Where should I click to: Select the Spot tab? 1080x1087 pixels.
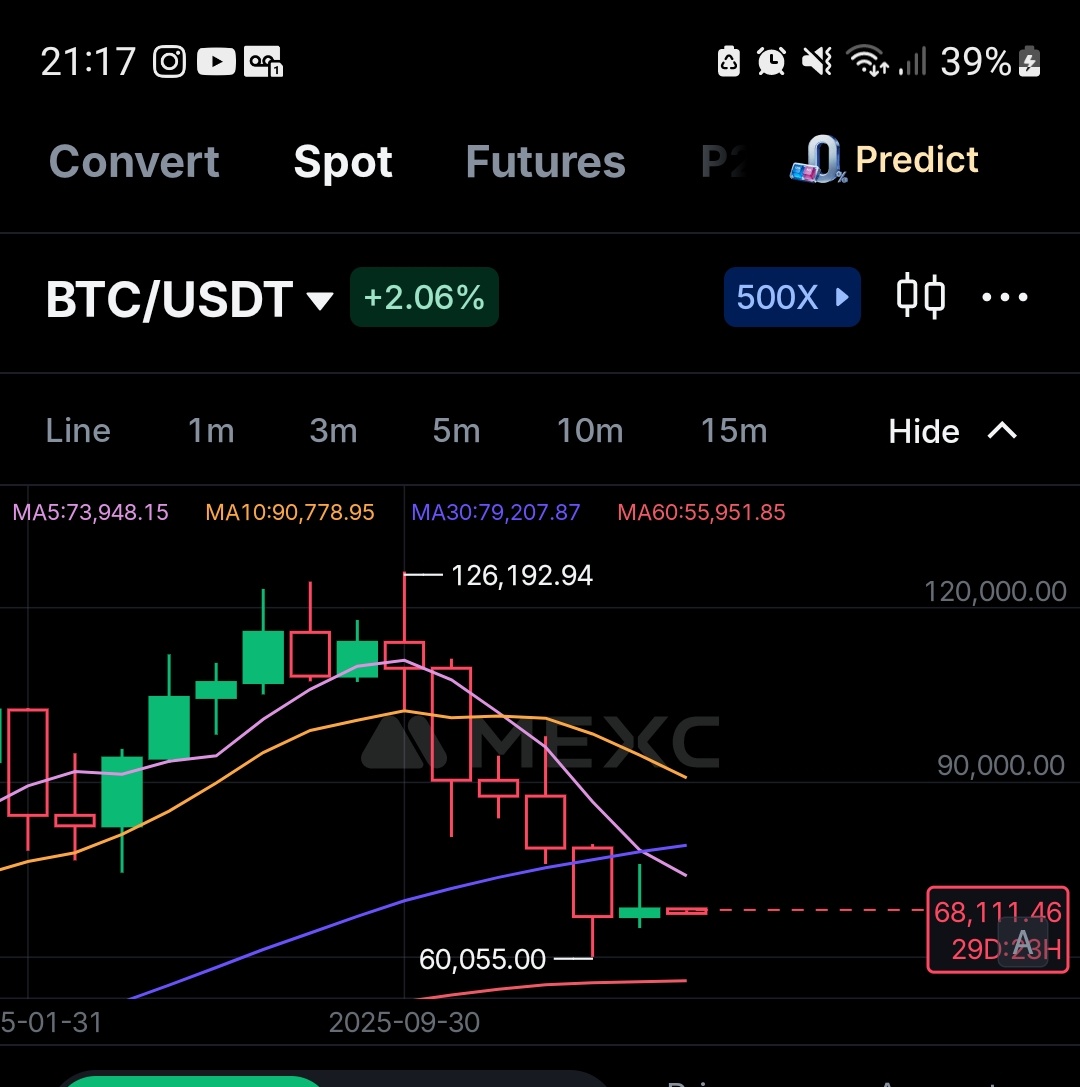point(343,162)
